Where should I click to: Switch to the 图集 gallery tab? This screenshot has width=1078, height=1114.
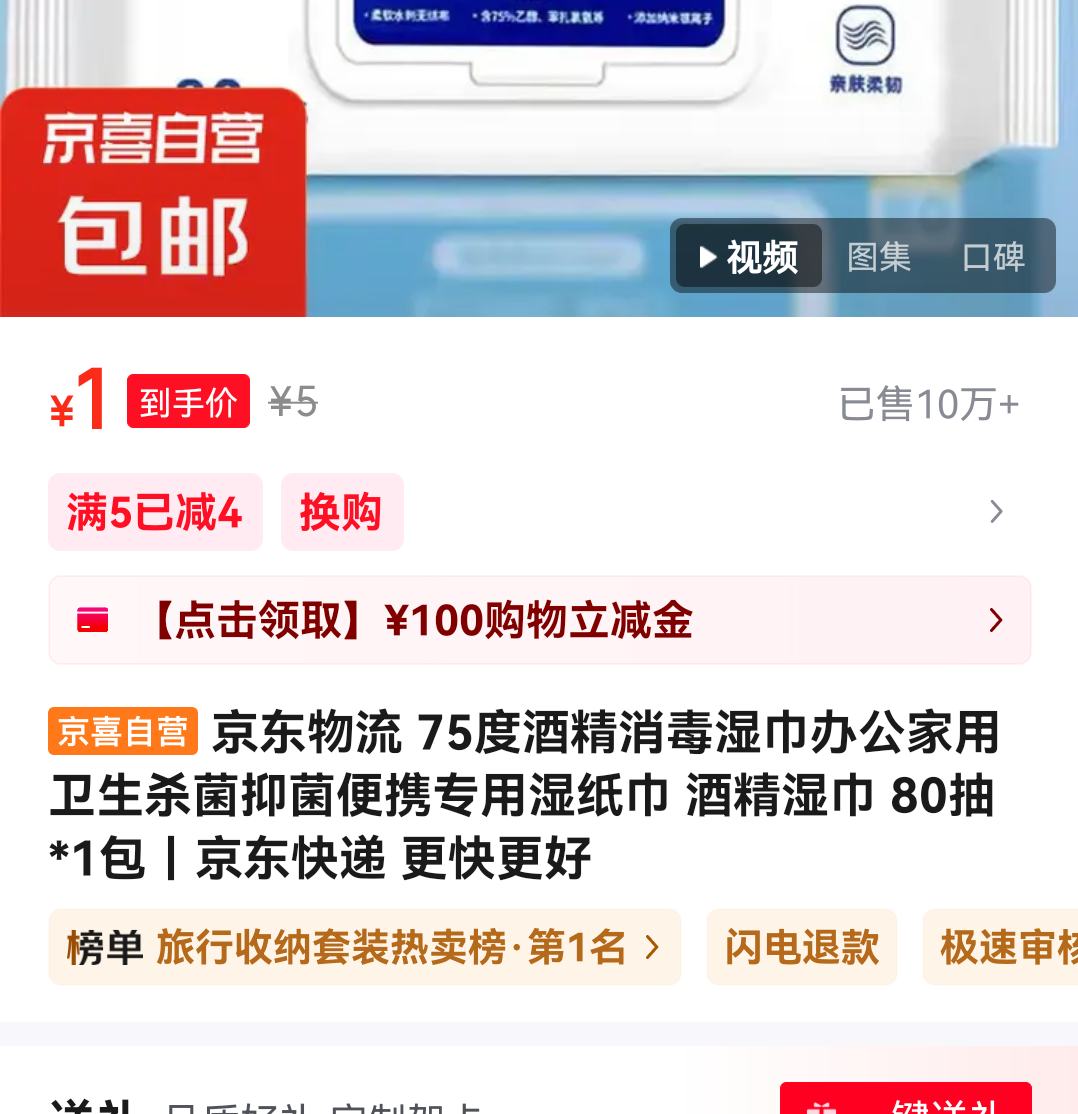[879, 257]
